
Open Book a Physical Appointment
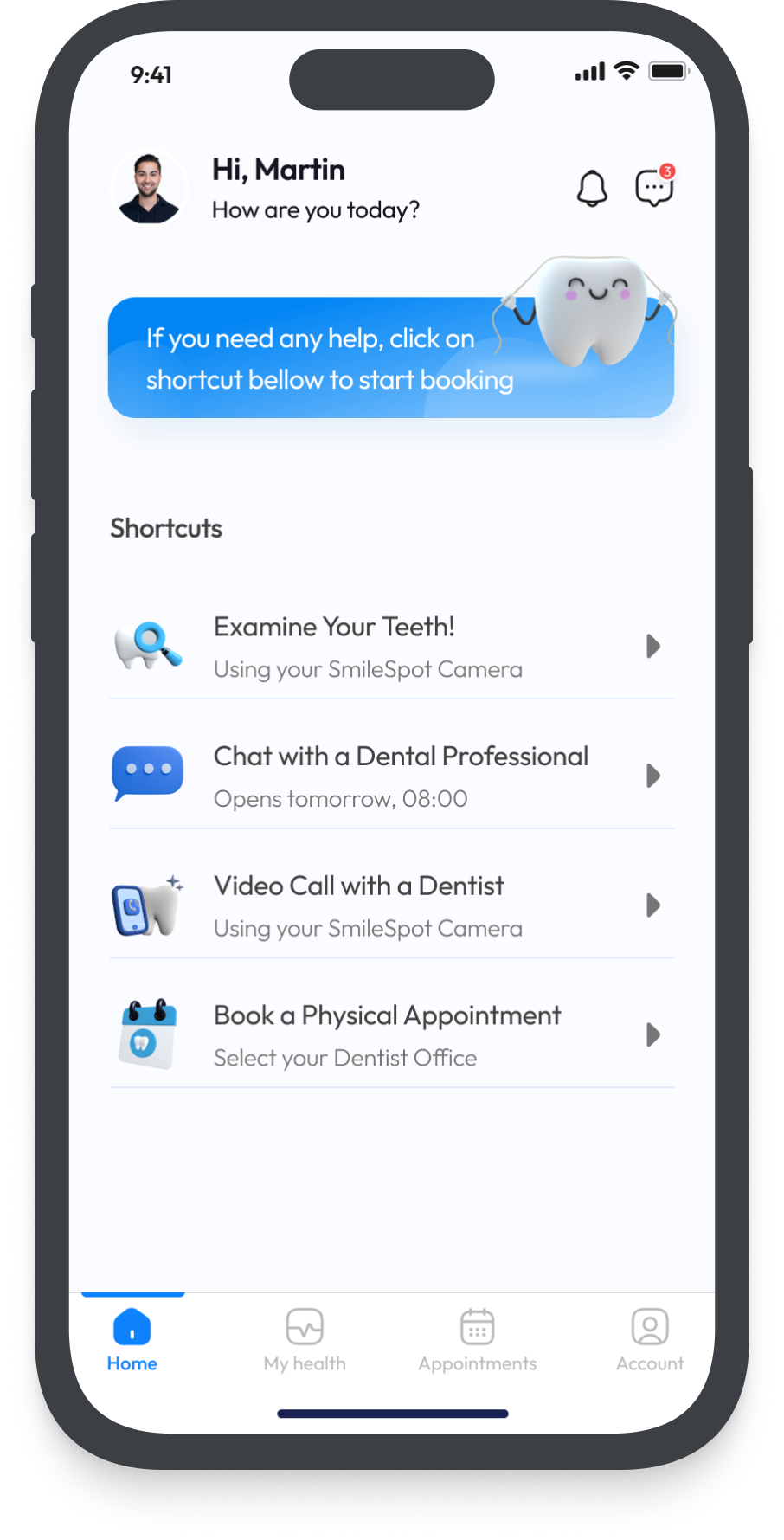391,1034
